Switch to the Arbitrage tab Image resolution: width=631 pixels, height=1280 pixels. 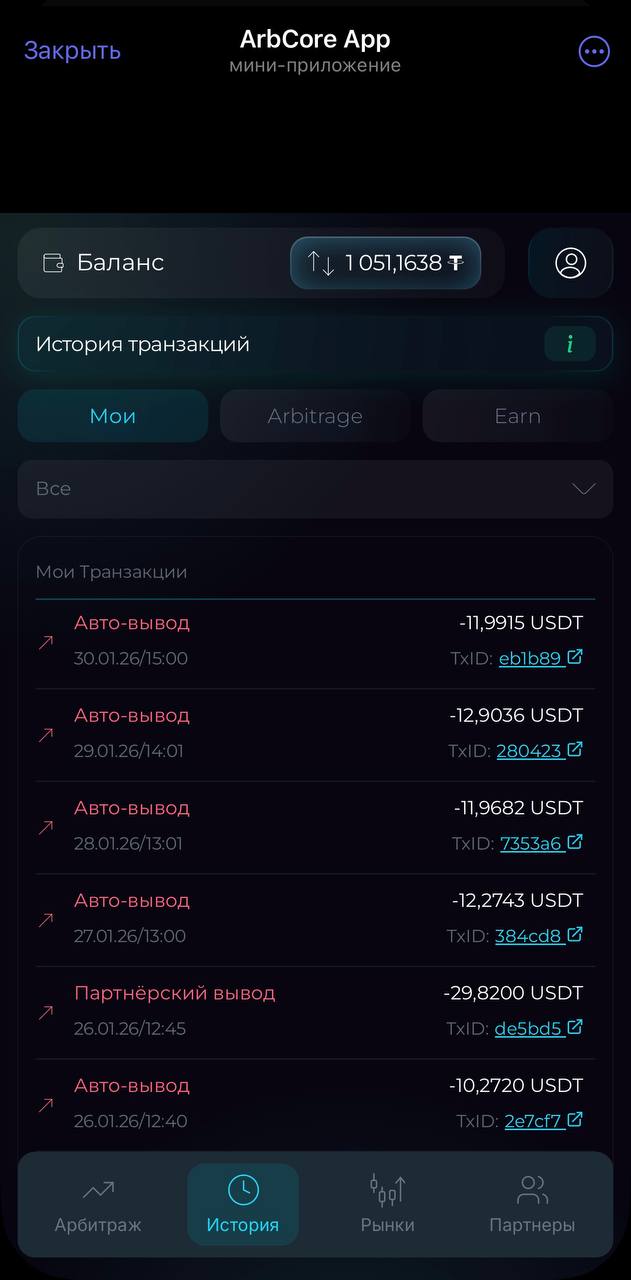(315, 416)
